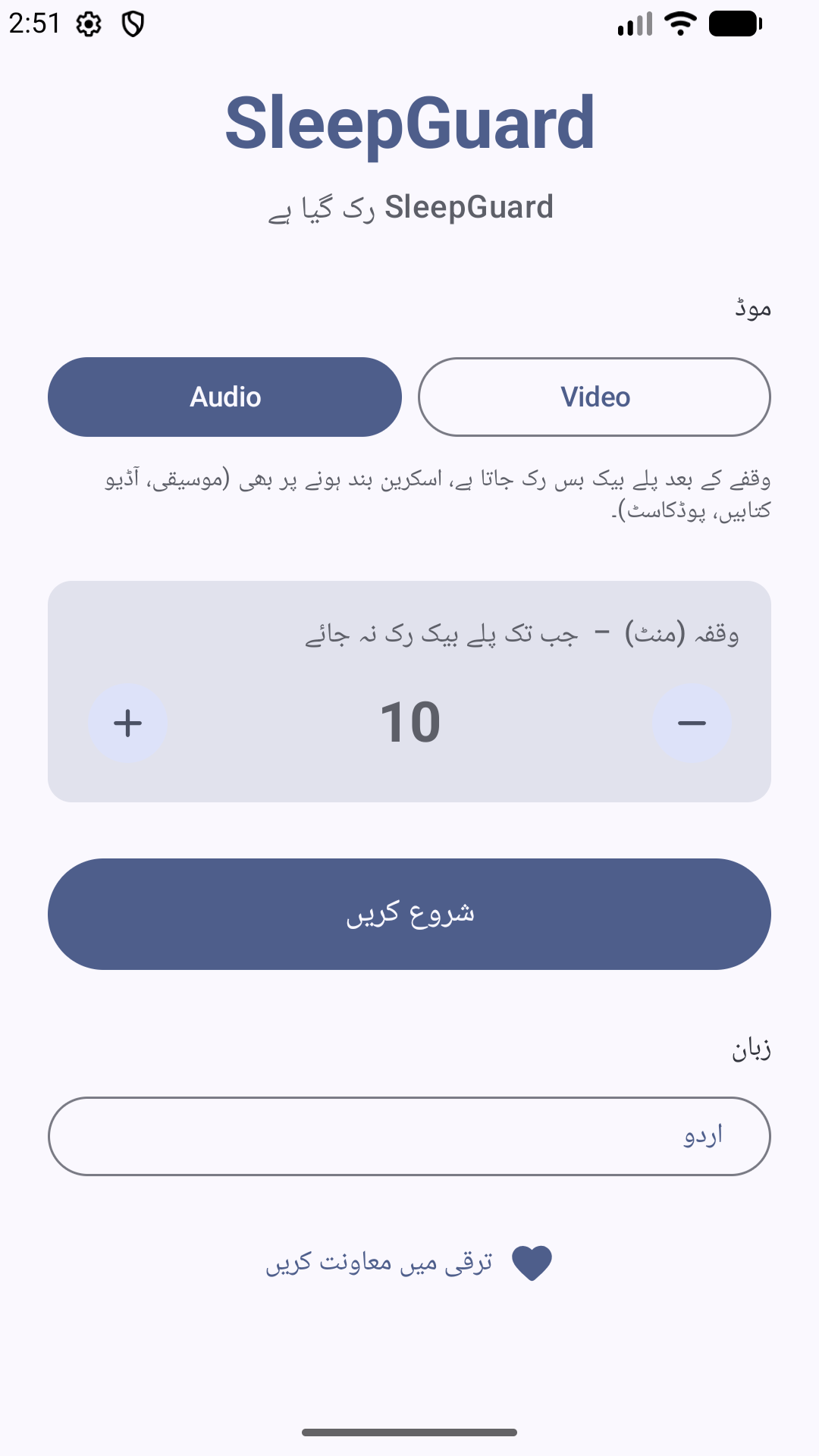Select the Audio mode

click(224, 397)
